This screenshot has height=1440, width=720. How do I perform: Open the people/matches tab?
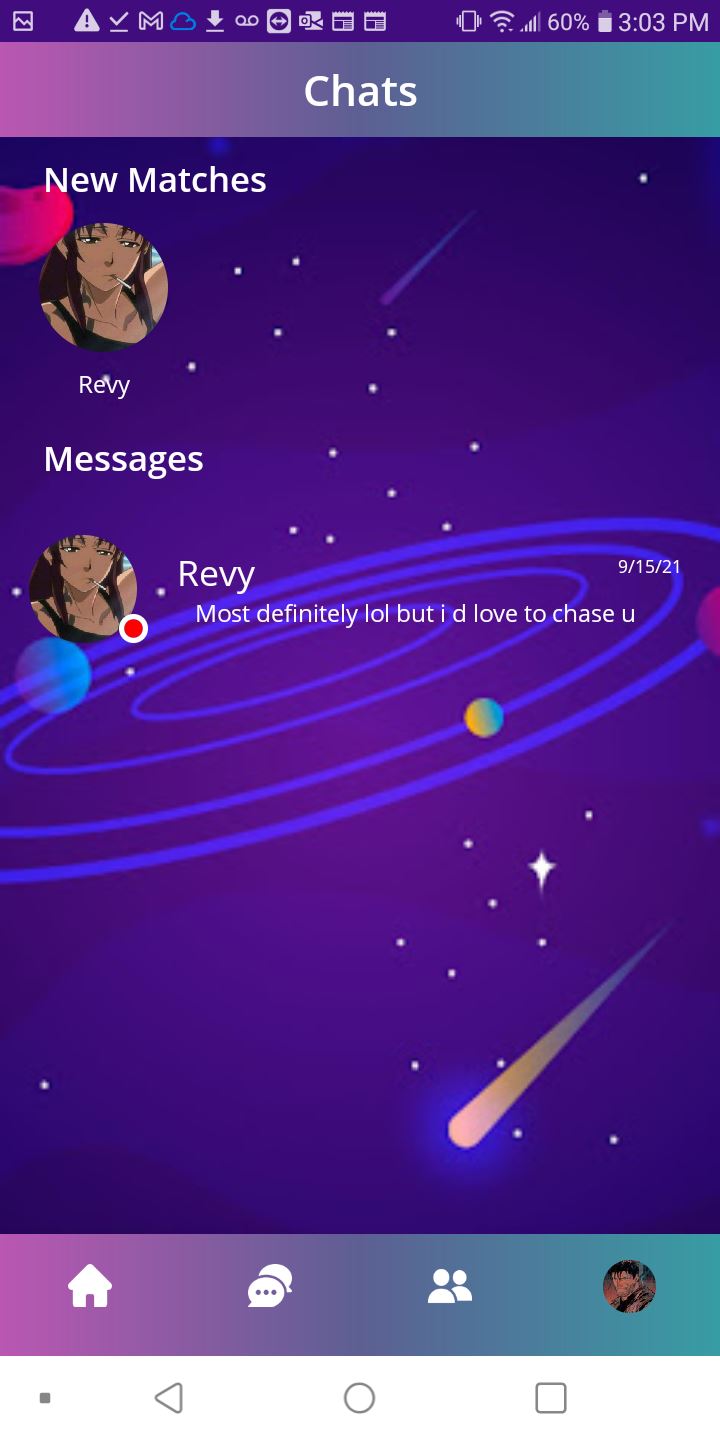coord(450,1286)
